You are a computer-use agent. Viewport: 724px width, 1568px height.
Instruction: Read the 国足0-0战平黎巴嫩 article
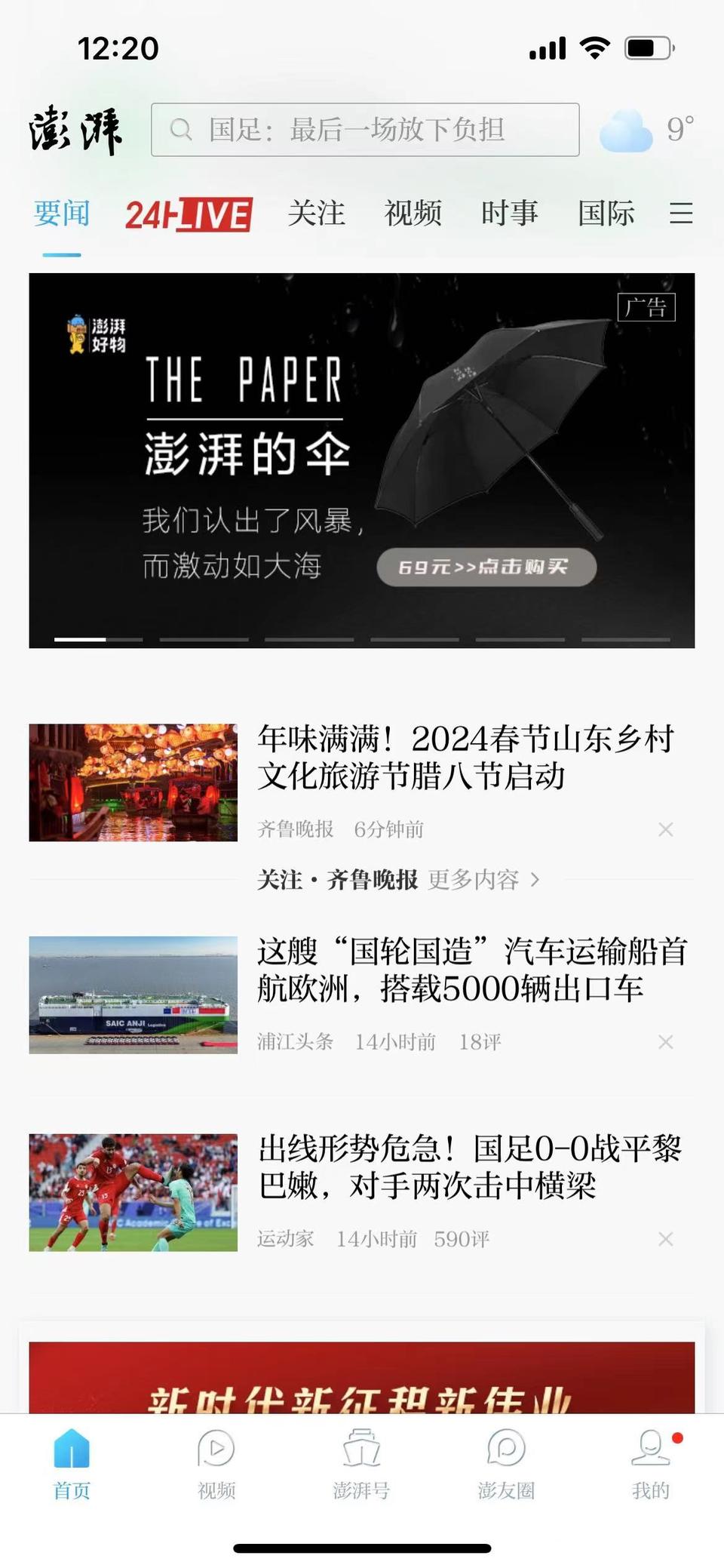click(x=469, y=1167)
